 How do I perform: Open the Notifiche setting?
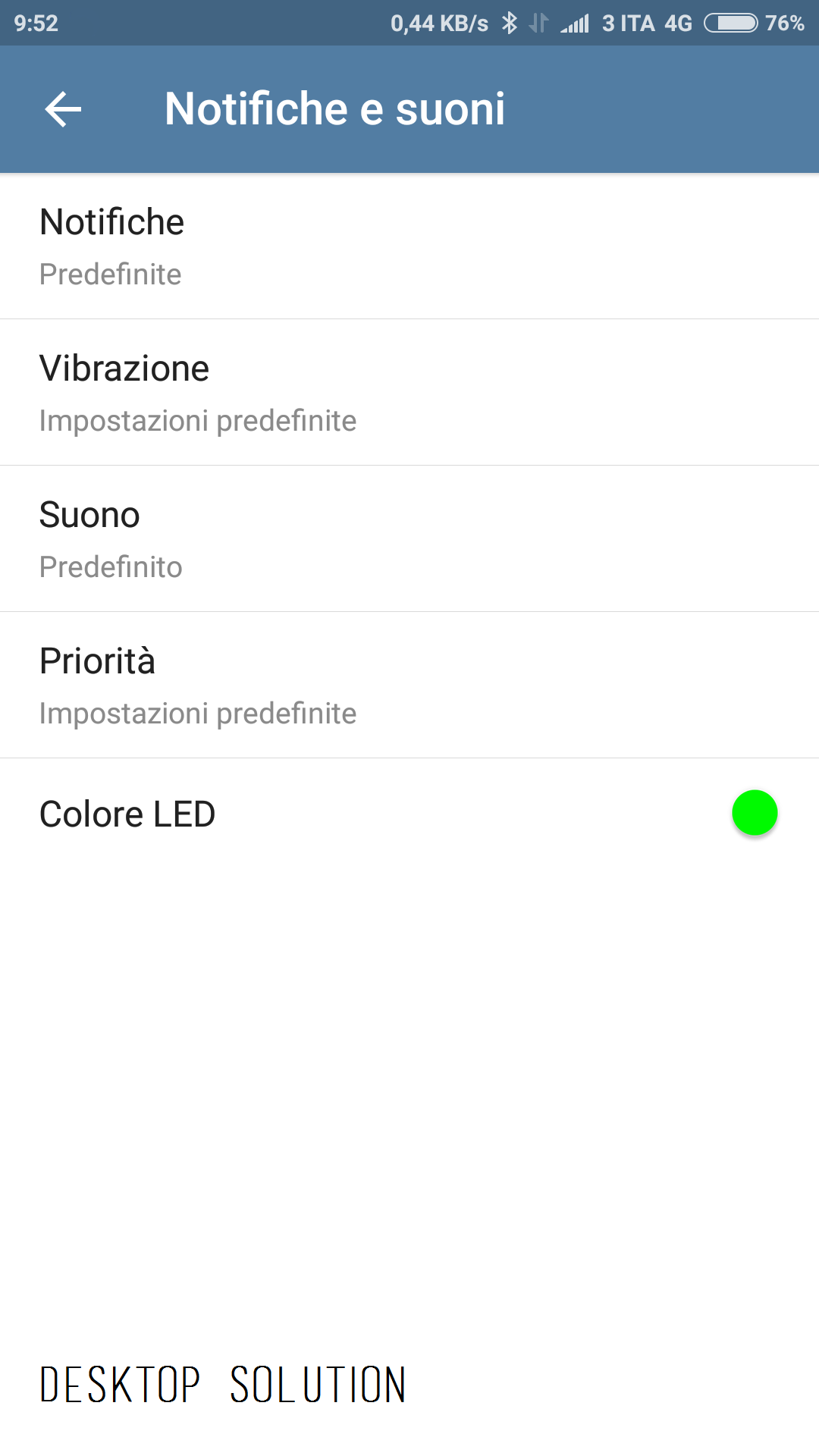[409, 246]
